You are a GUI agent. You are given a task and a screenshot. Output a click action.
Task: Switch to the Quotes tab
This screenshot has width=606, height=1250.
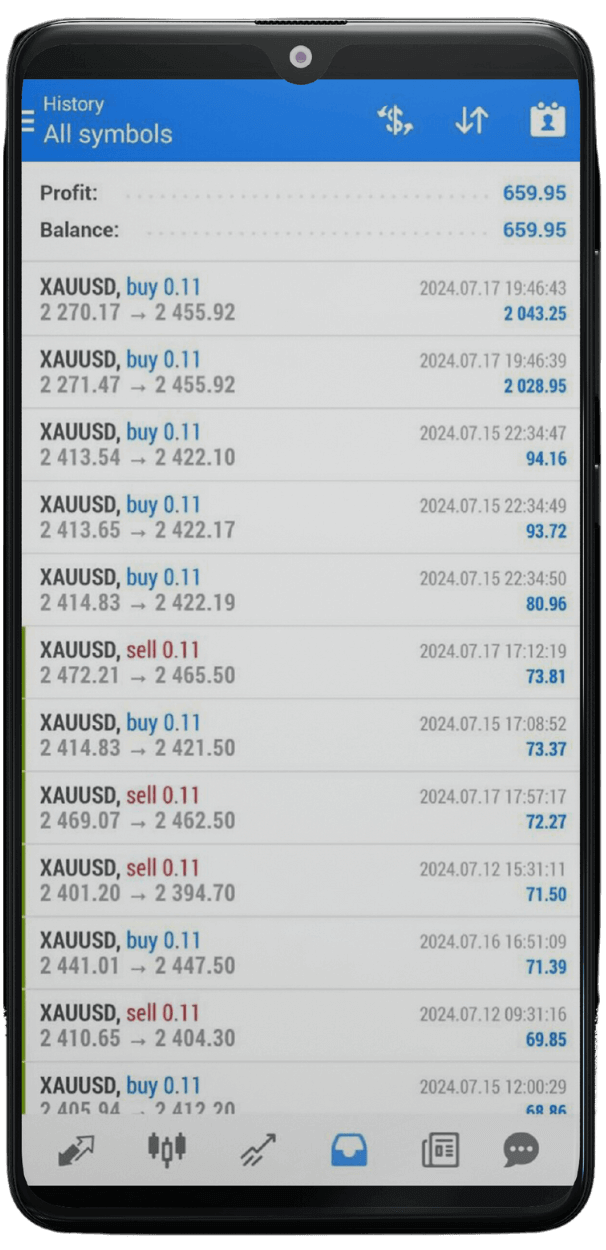point(76,1150)
